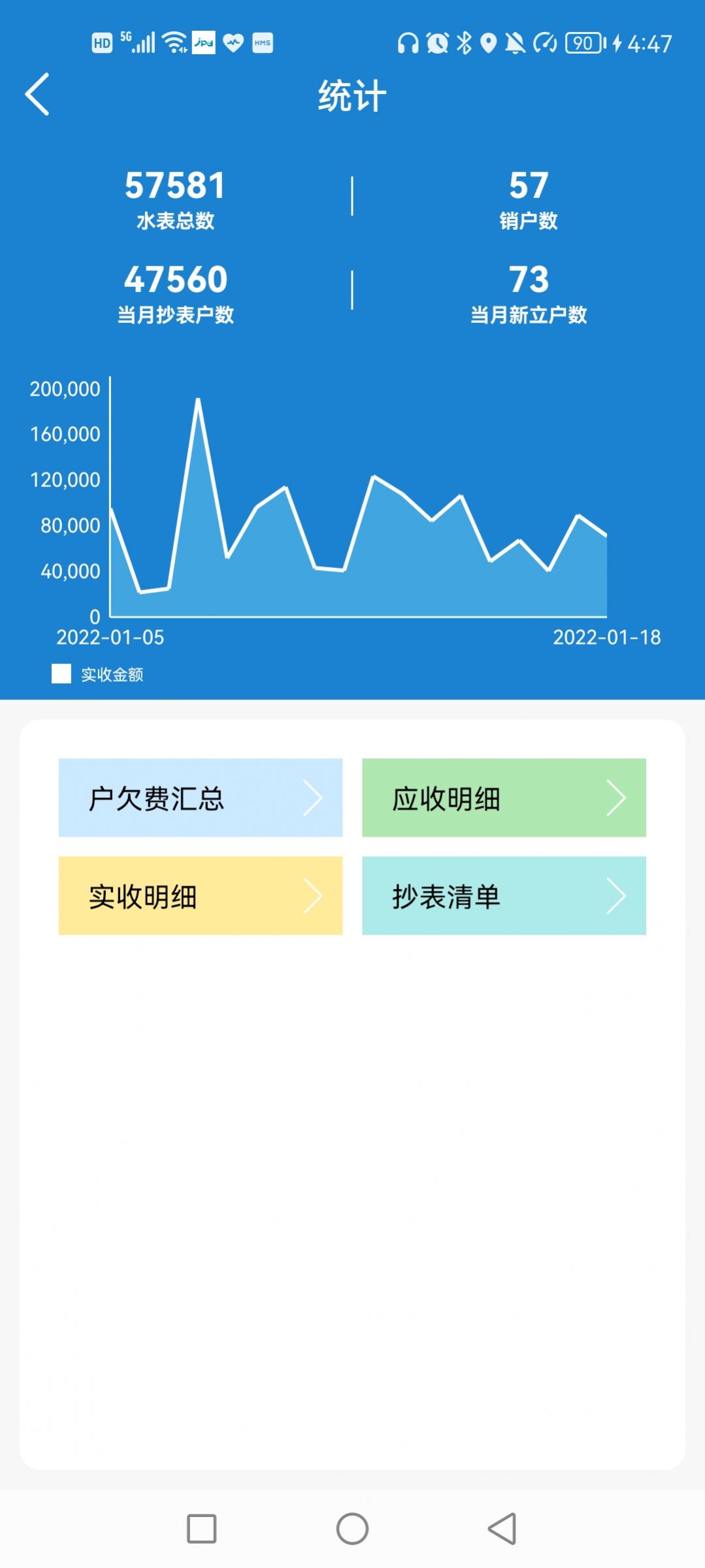This screenshot has height=1568, width=705.
Task: Open the 户欠费汇总 card
Action: [201, 798]
